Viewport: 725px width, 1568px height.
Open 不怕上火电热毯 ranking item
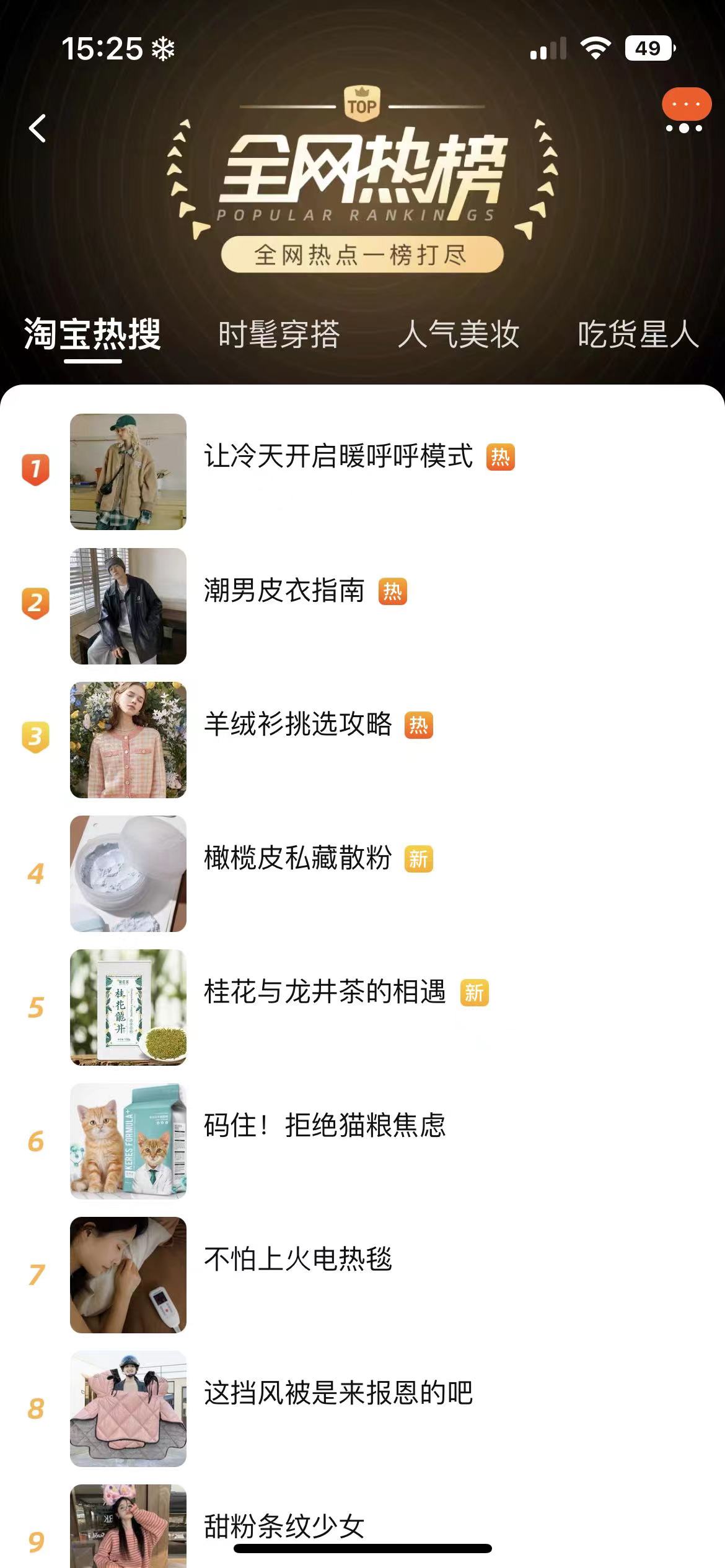[297, 1260]
